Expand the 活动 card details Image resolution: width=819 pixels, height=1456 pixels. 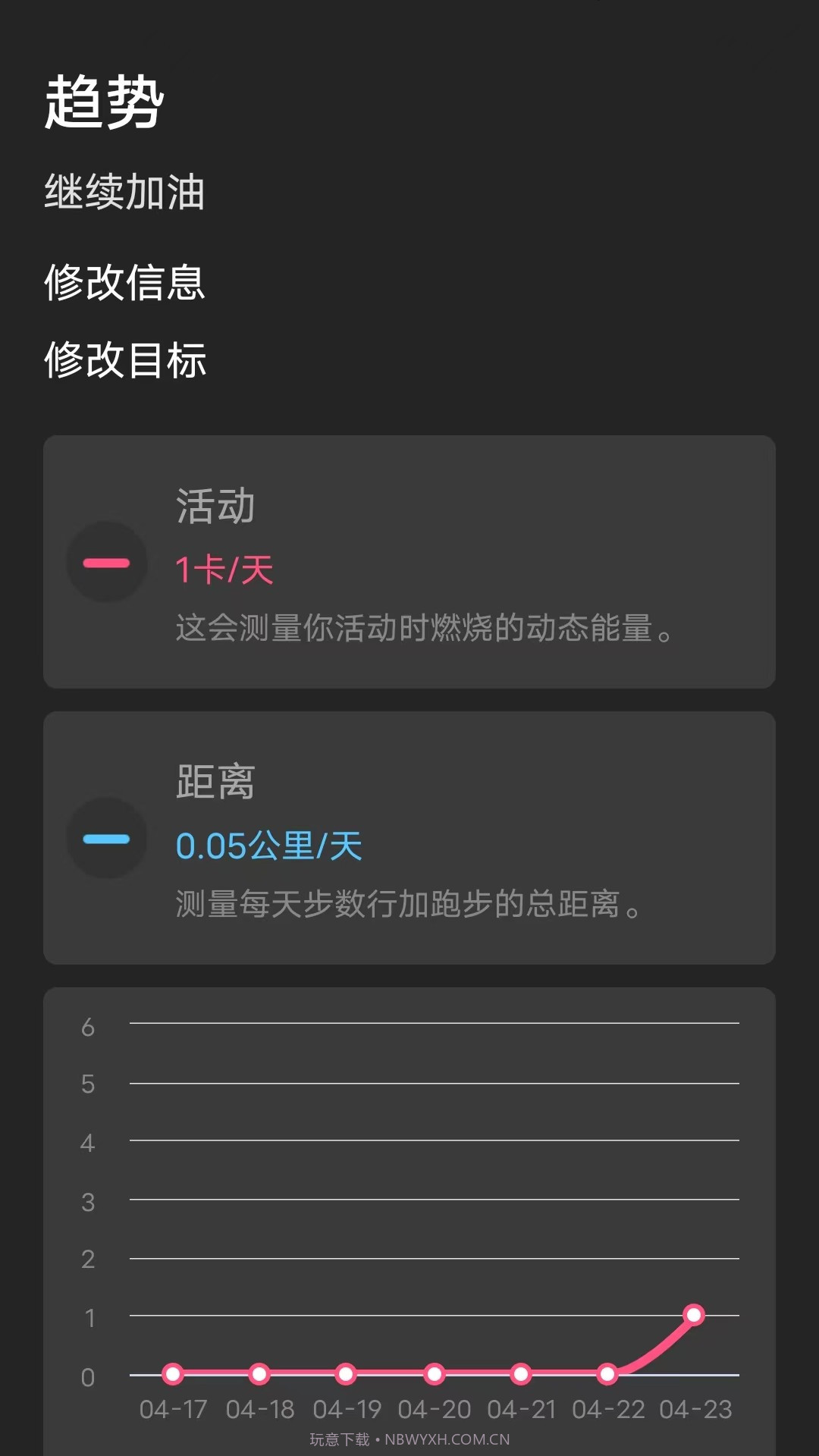[x=409, y=561]
